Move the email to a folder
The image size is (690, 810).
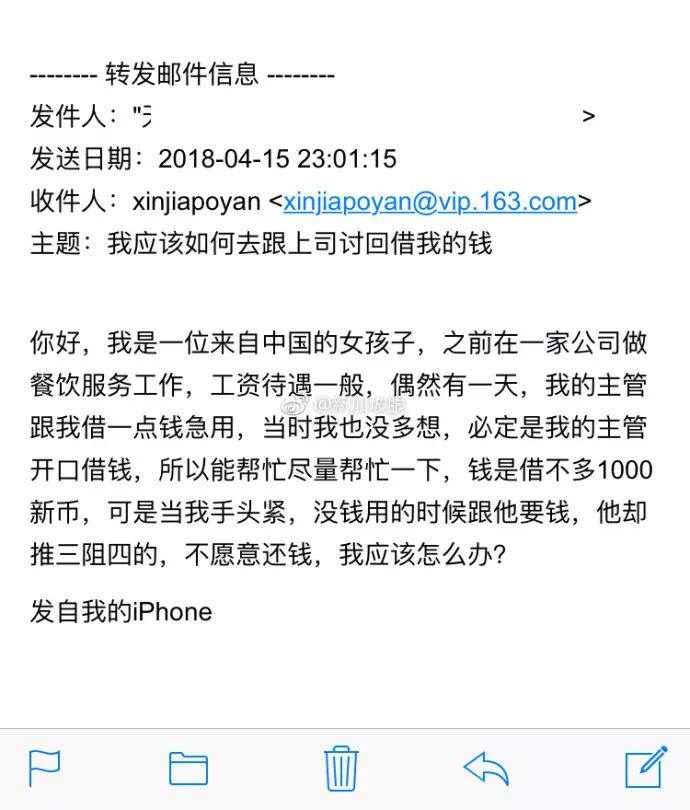188,768
